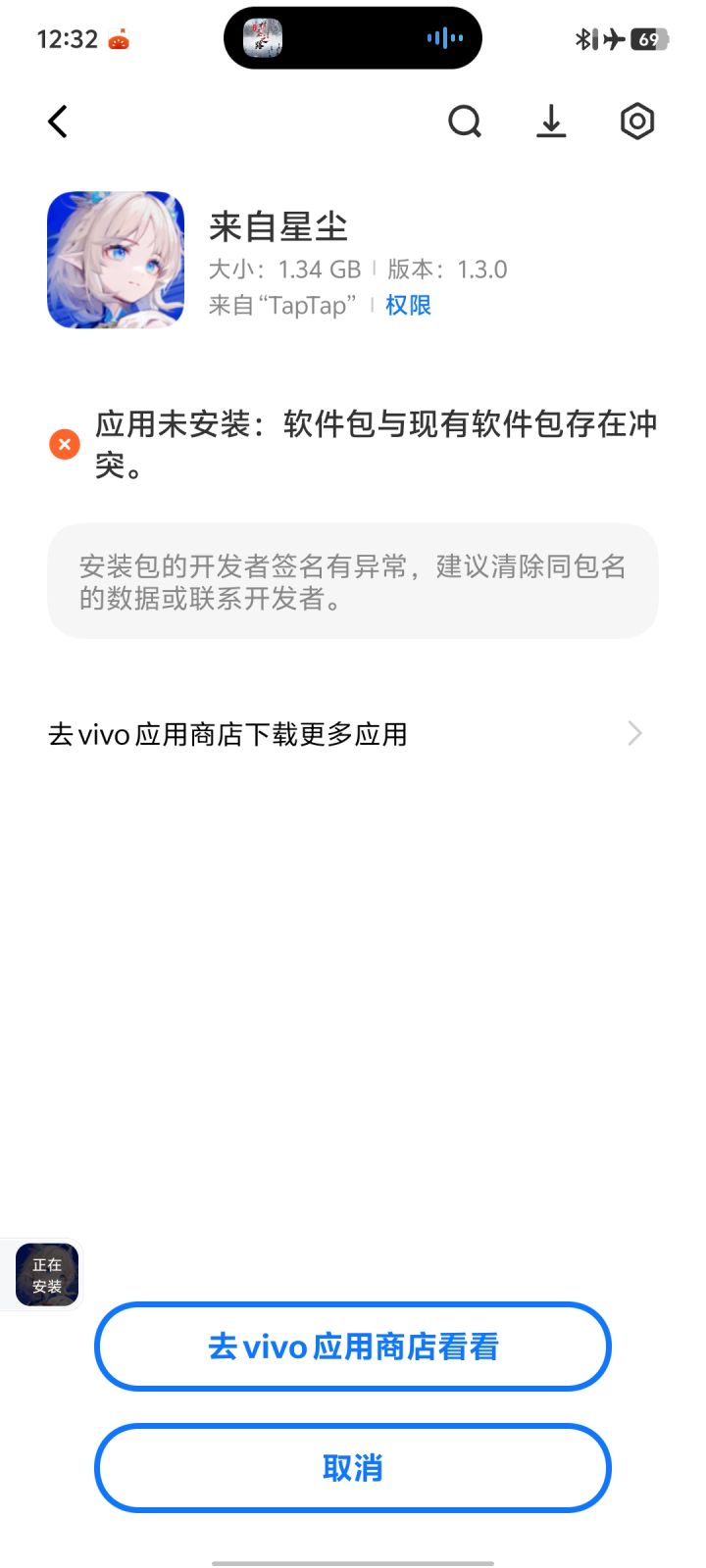
Task: Open 去vivo应用商店下载更多应用 row
Action: click(231, 733)
